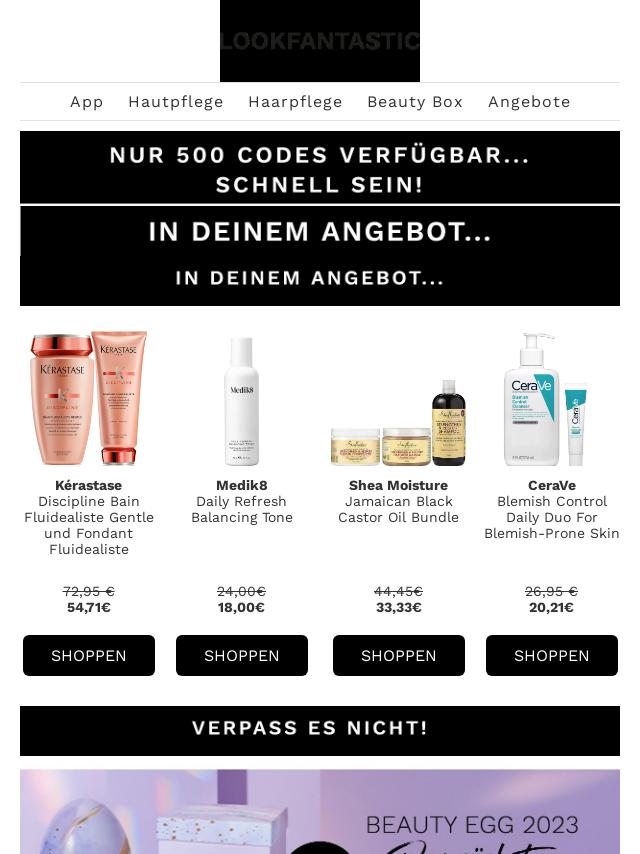640x854 pixels.
Task: Open the Beauty Box link
Action: (x=415, y=102)
